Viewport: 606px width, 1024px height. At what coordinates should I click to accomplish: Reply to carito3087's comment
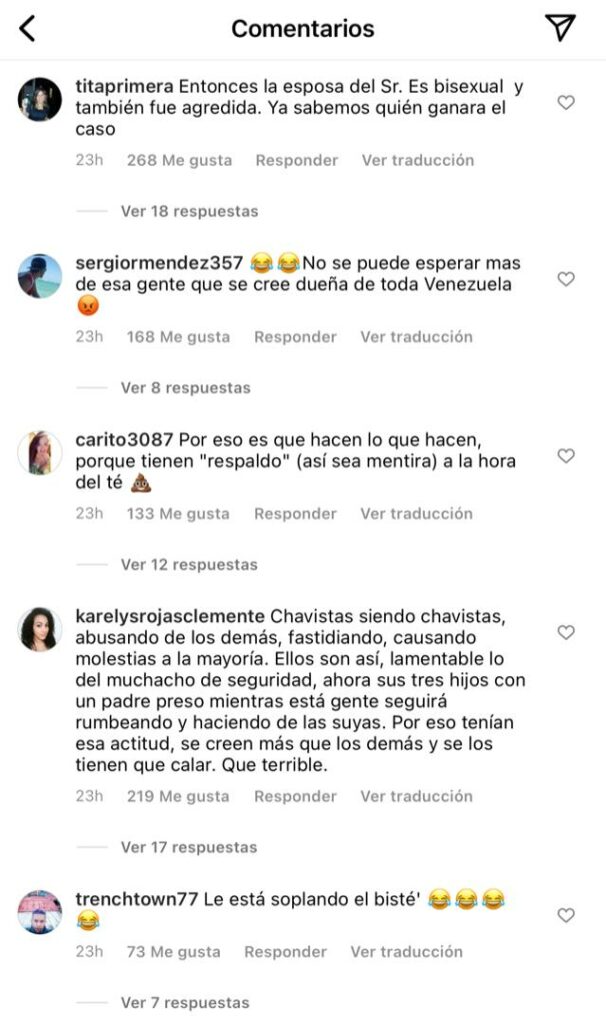tap(295, 514)
